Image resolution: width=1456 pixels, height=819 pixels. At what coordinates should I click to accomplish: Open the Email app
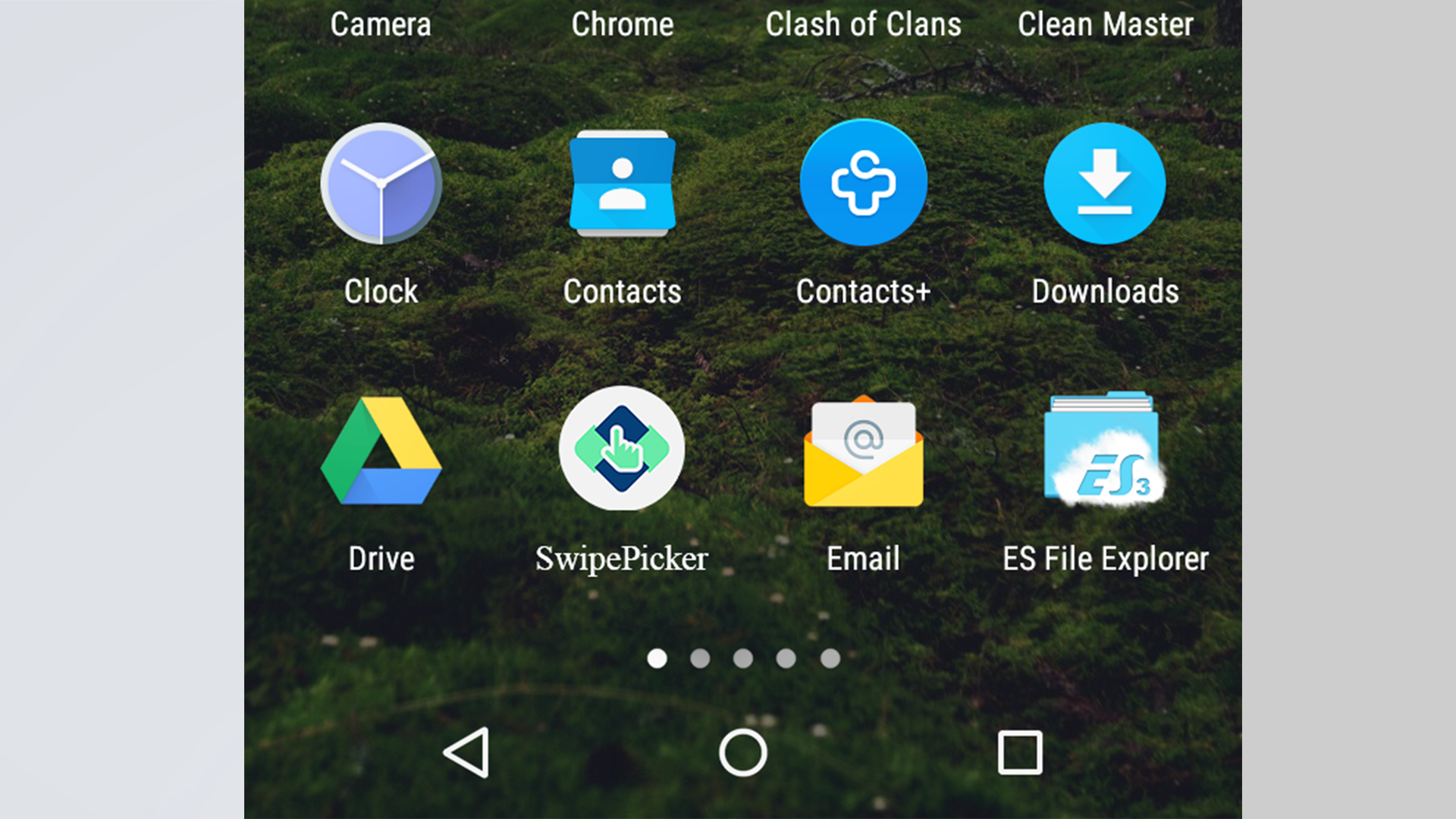point(863,452)
